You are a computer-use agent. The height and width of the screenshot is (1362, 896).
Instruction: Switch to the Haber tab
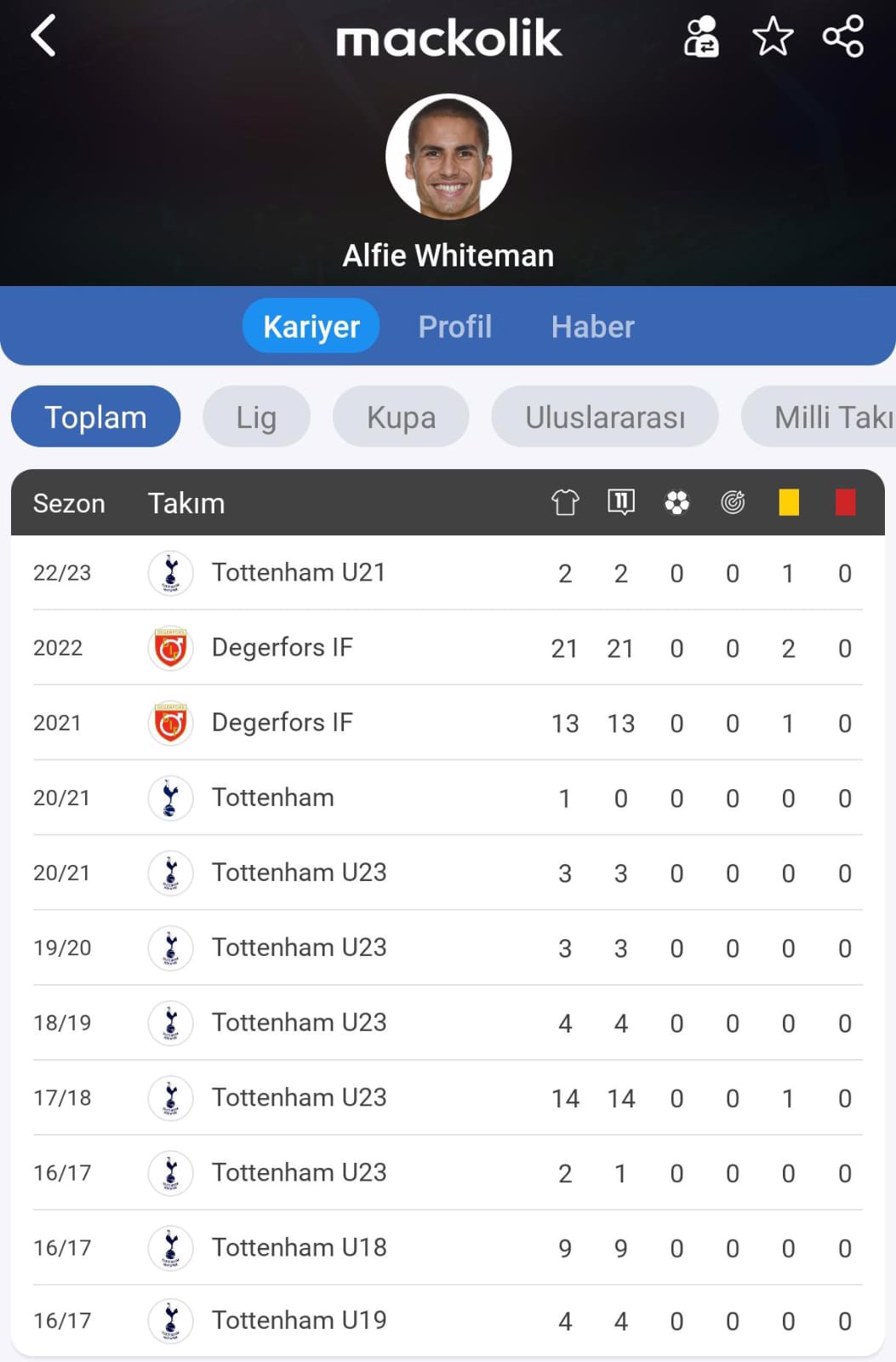[x=592, y=327]
